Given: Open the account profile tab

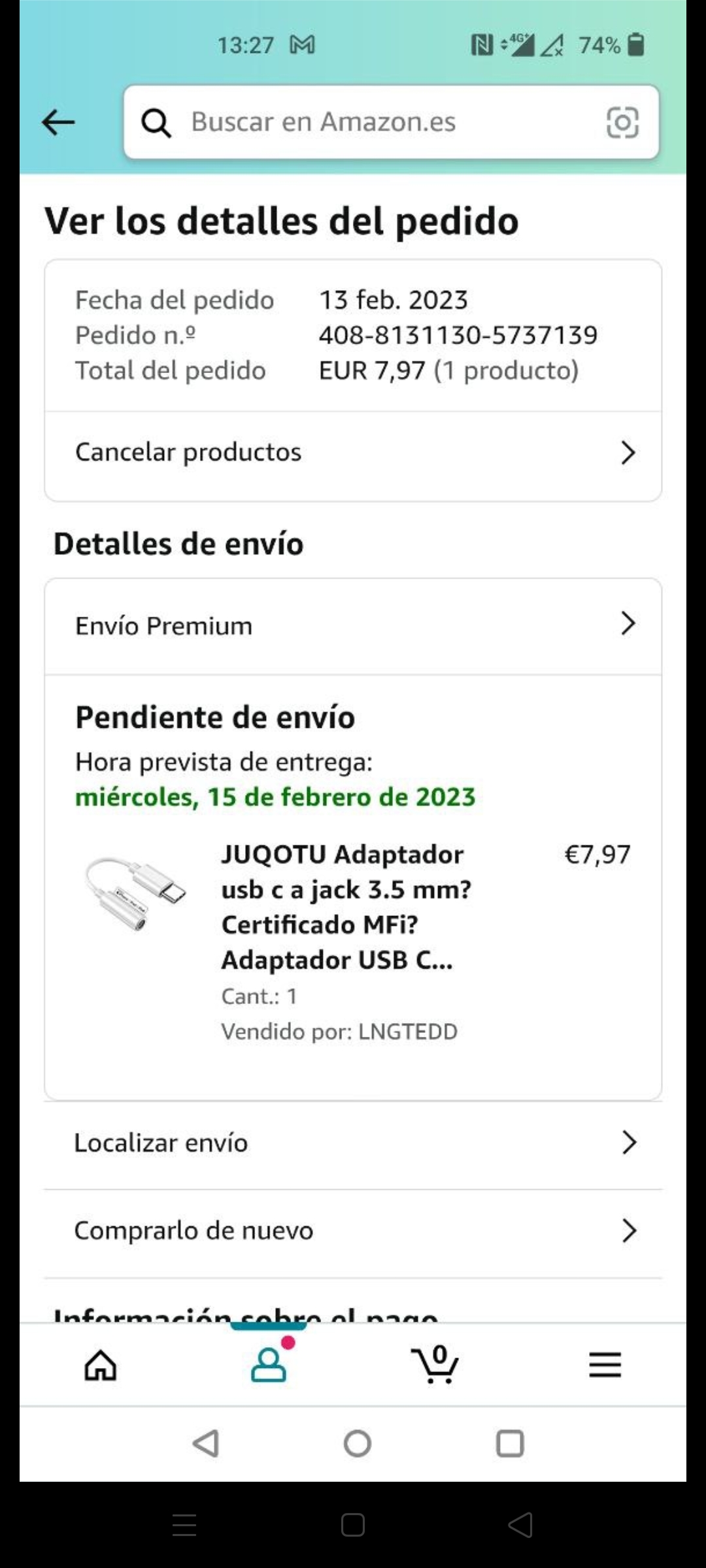Looking at the screenshot, I should (x=268, y=1365).
